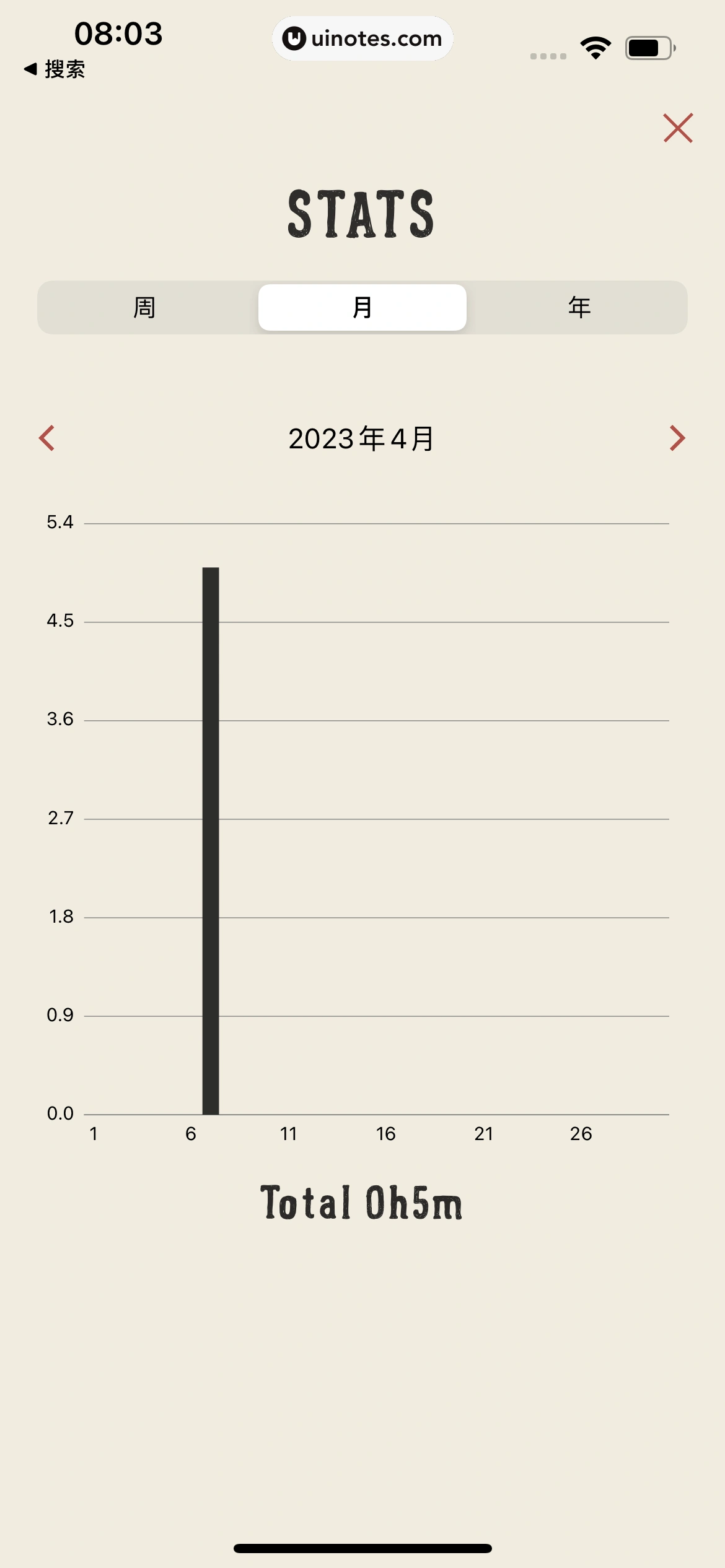This screenshot has height=1568, width=725.
Task: Go to the next month
Action: click(677, 438)
